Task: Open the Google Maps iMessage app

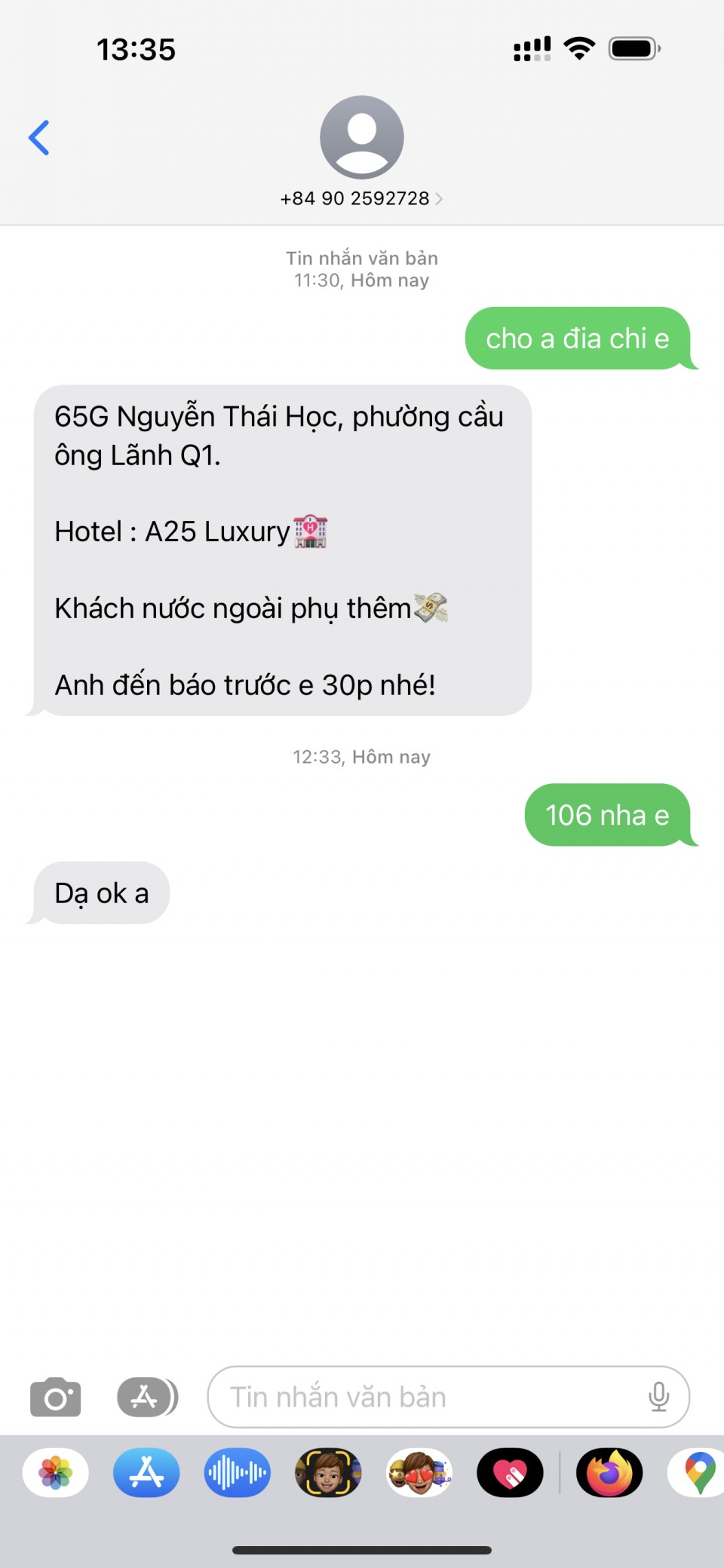Action: coord(698,1472)
